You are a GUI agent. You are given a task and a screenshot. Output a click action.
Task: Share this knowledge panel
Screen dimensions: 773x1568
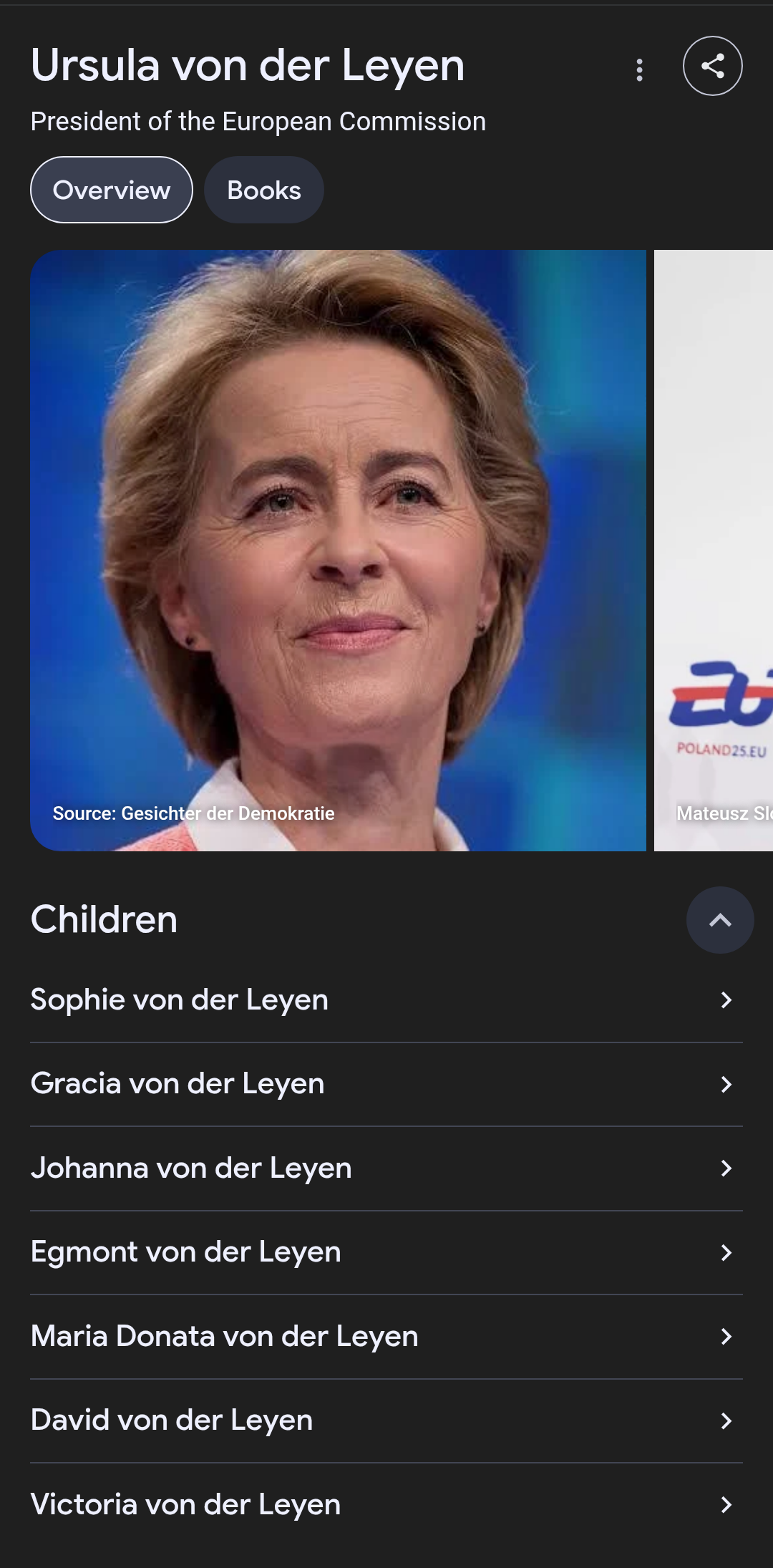[x=712, y=66]
